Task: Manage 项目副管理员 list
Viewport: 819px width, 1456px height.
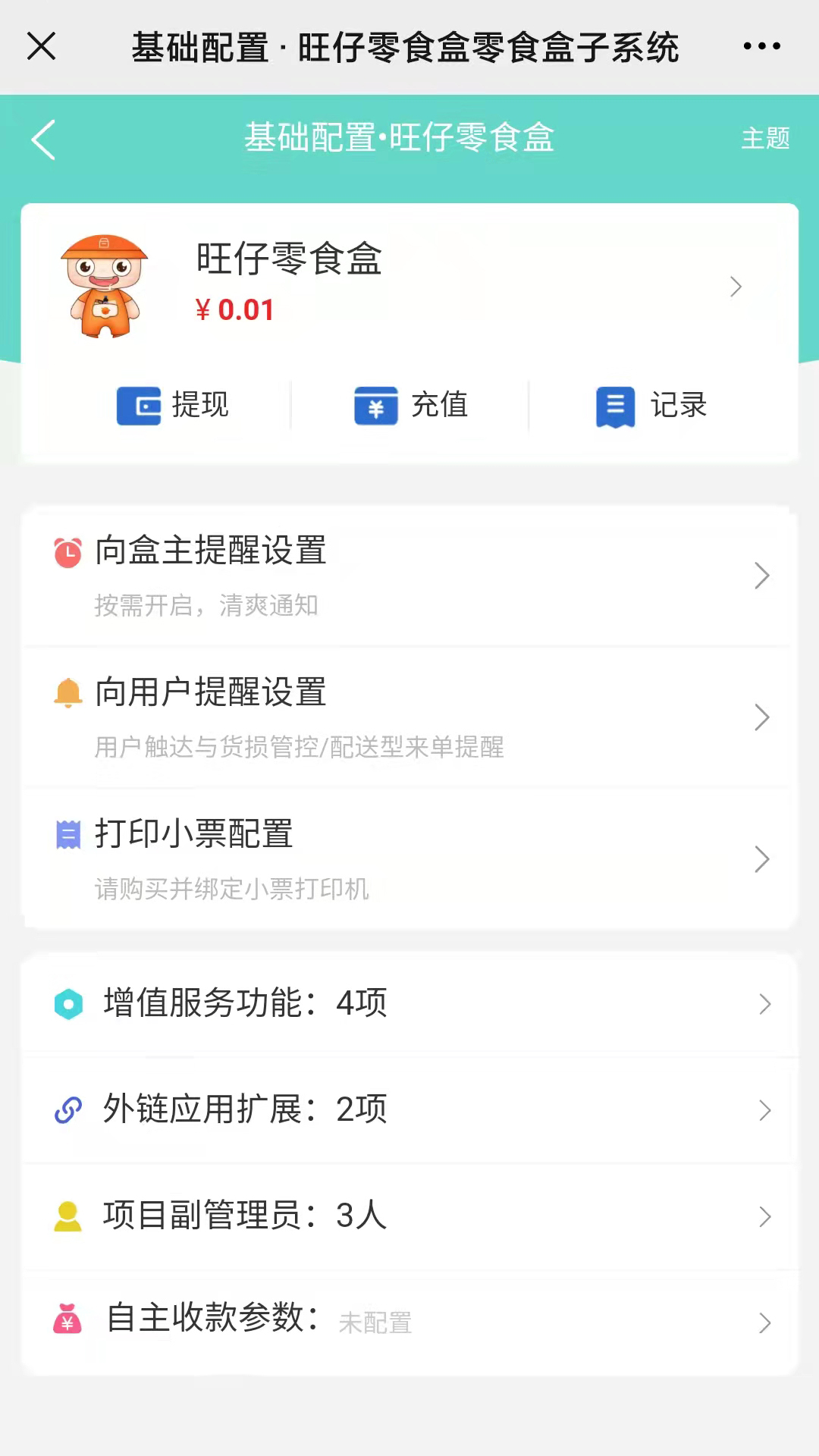Action: [x=409, y=1216]
